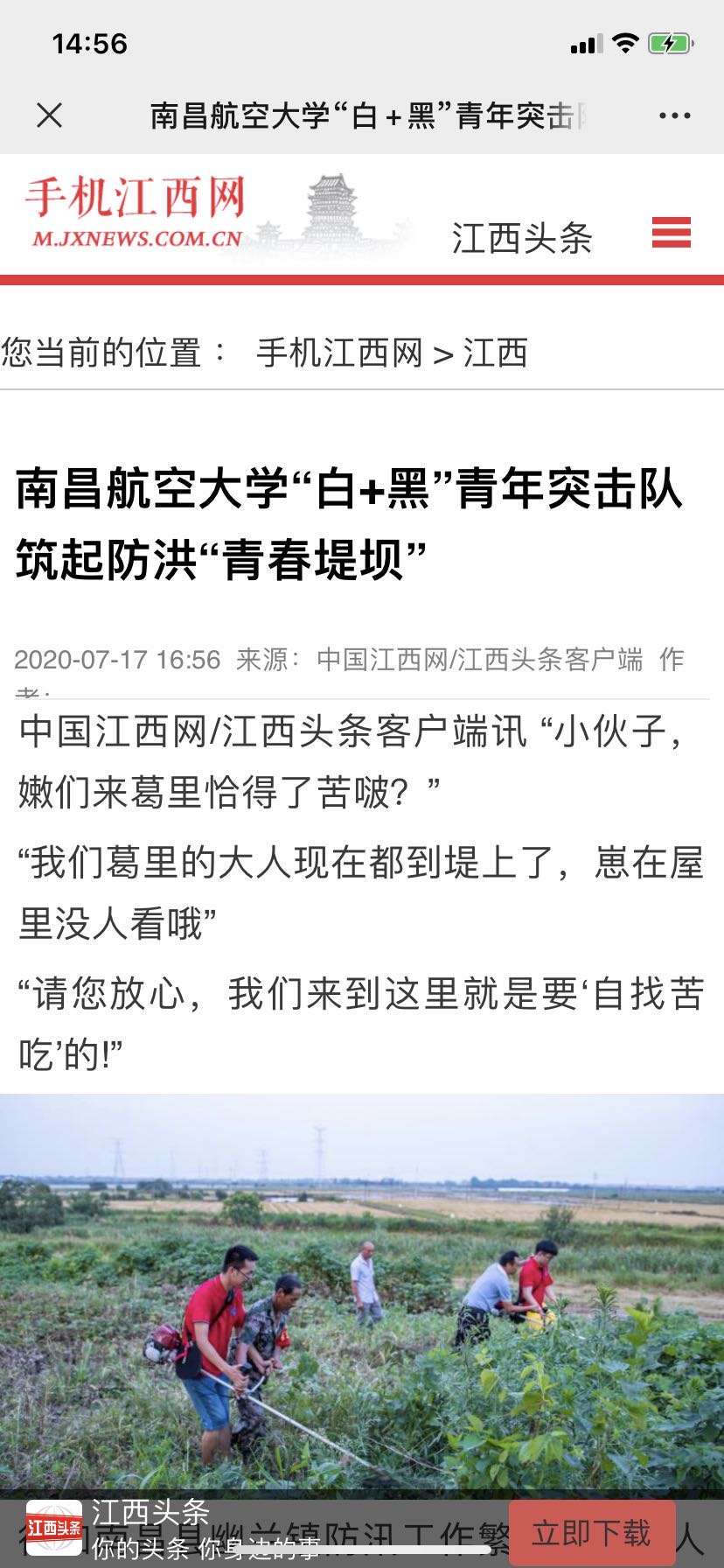
Task: Close the in-app browser page
Action: click(x=50, y=115)
